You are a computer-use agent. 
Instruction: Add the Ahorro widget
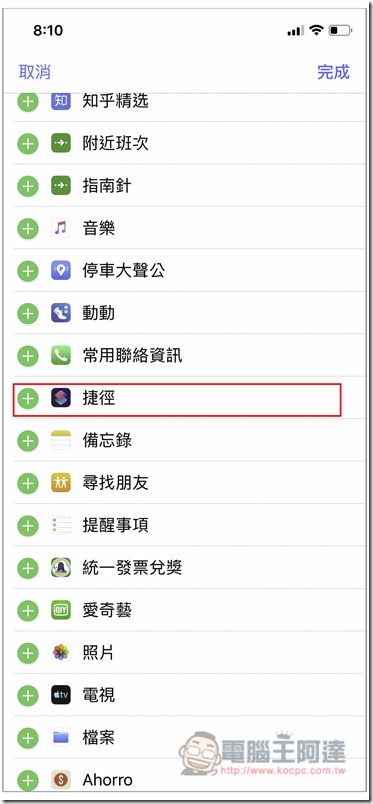tap(28, 780)
